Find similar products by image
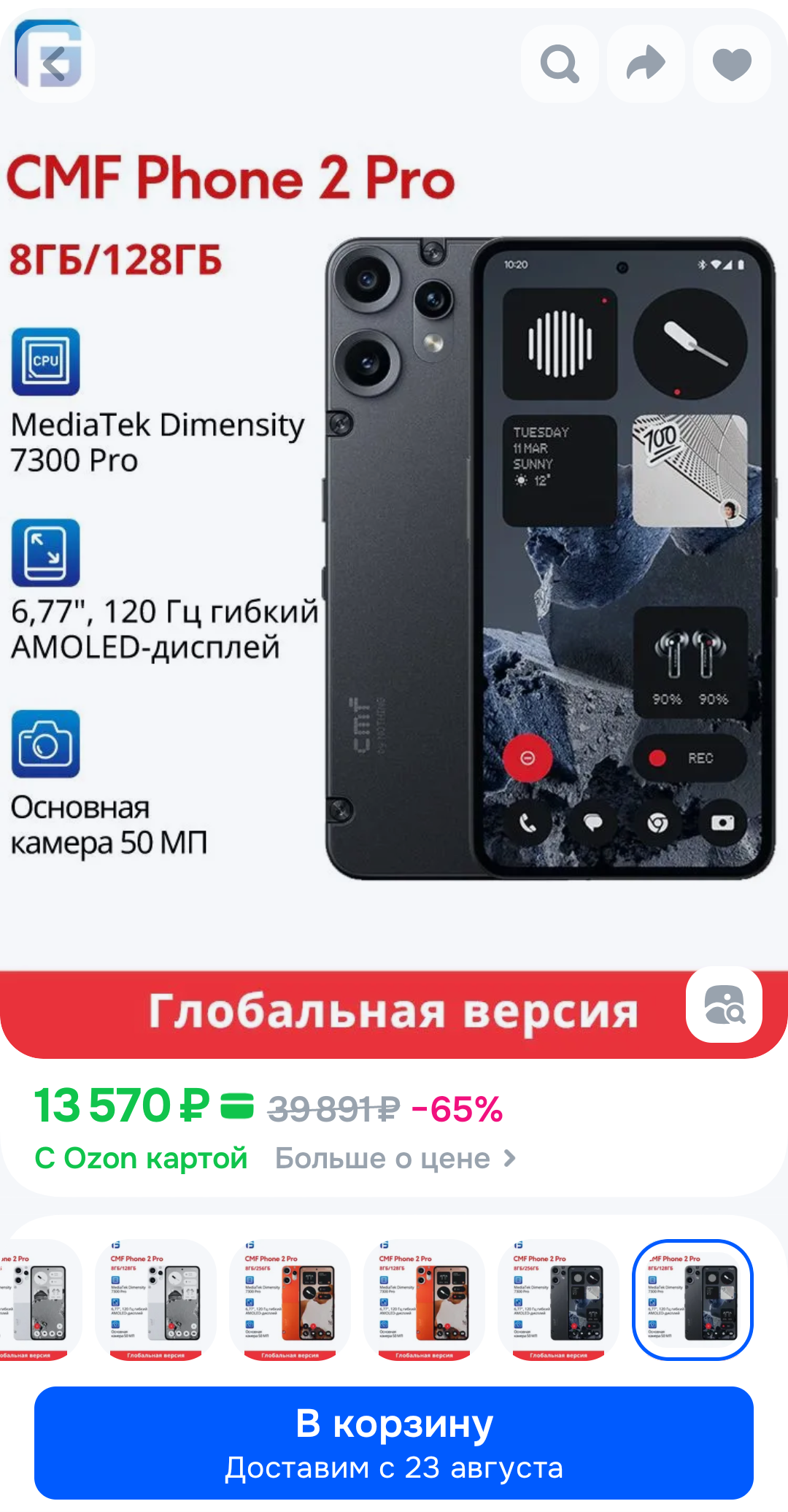This screenshot has width=788, height=1512. [725, 1005]
